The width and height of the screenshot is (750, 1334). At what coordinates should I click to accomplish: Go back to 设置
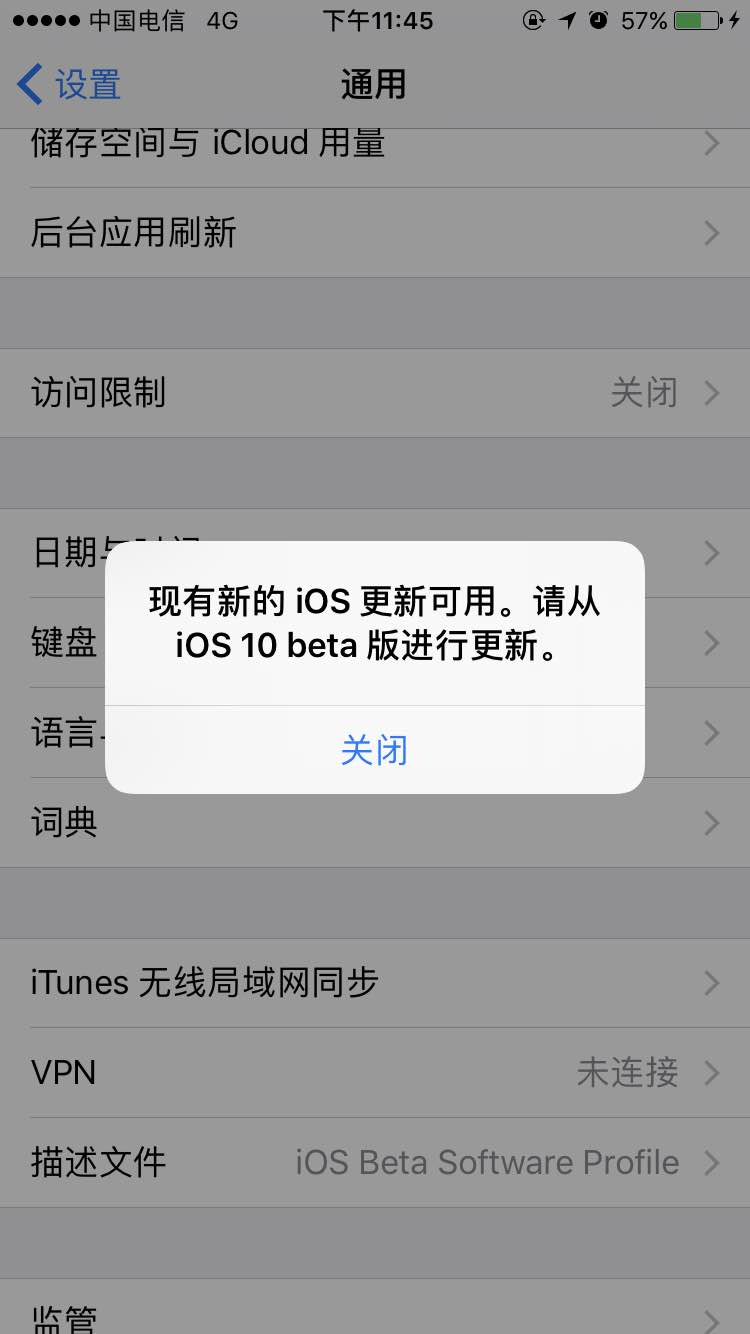(x=69, y=85)
